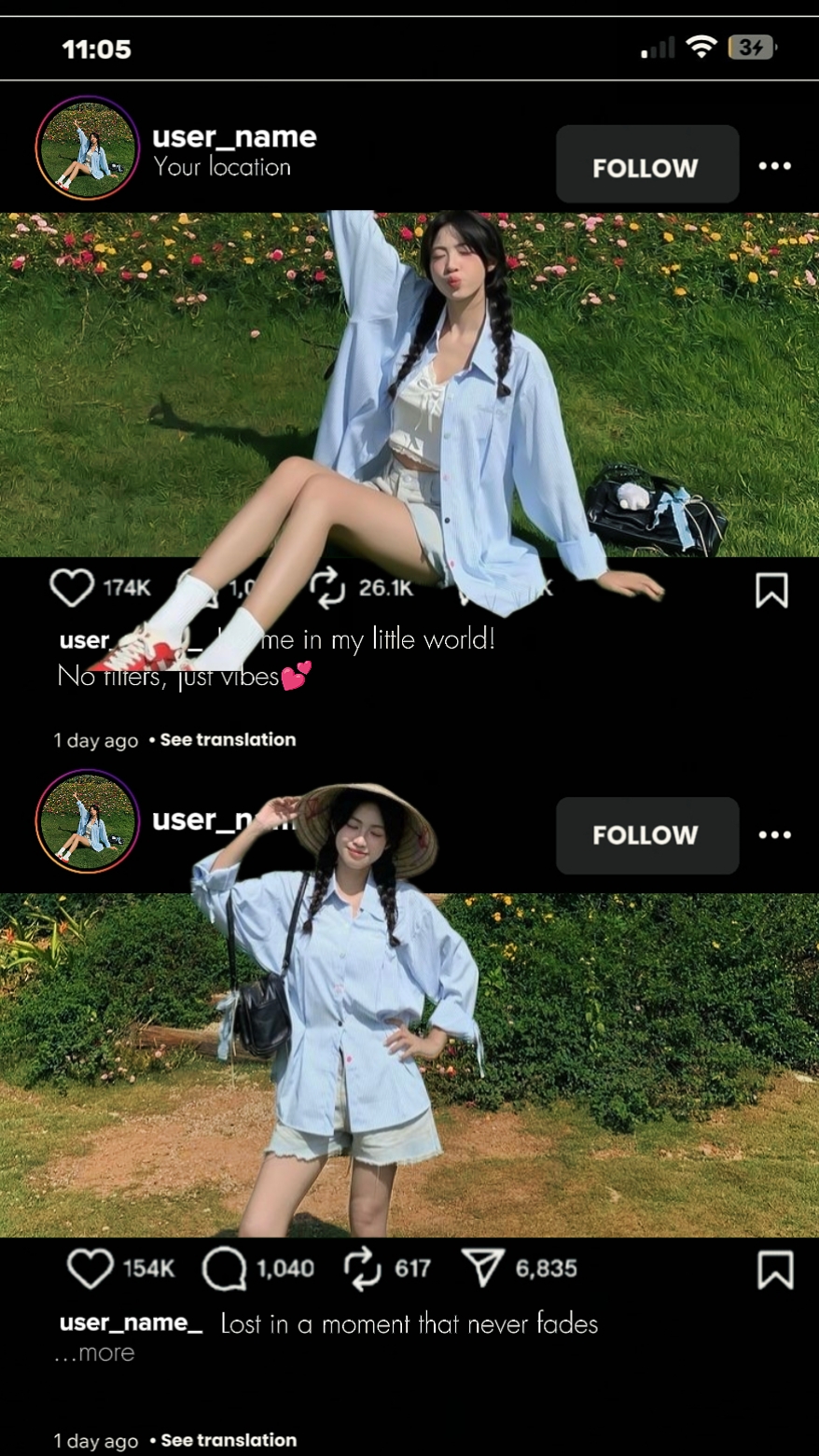
Task: Like the second post showing 154K likes
Action: coord(89,1268)
